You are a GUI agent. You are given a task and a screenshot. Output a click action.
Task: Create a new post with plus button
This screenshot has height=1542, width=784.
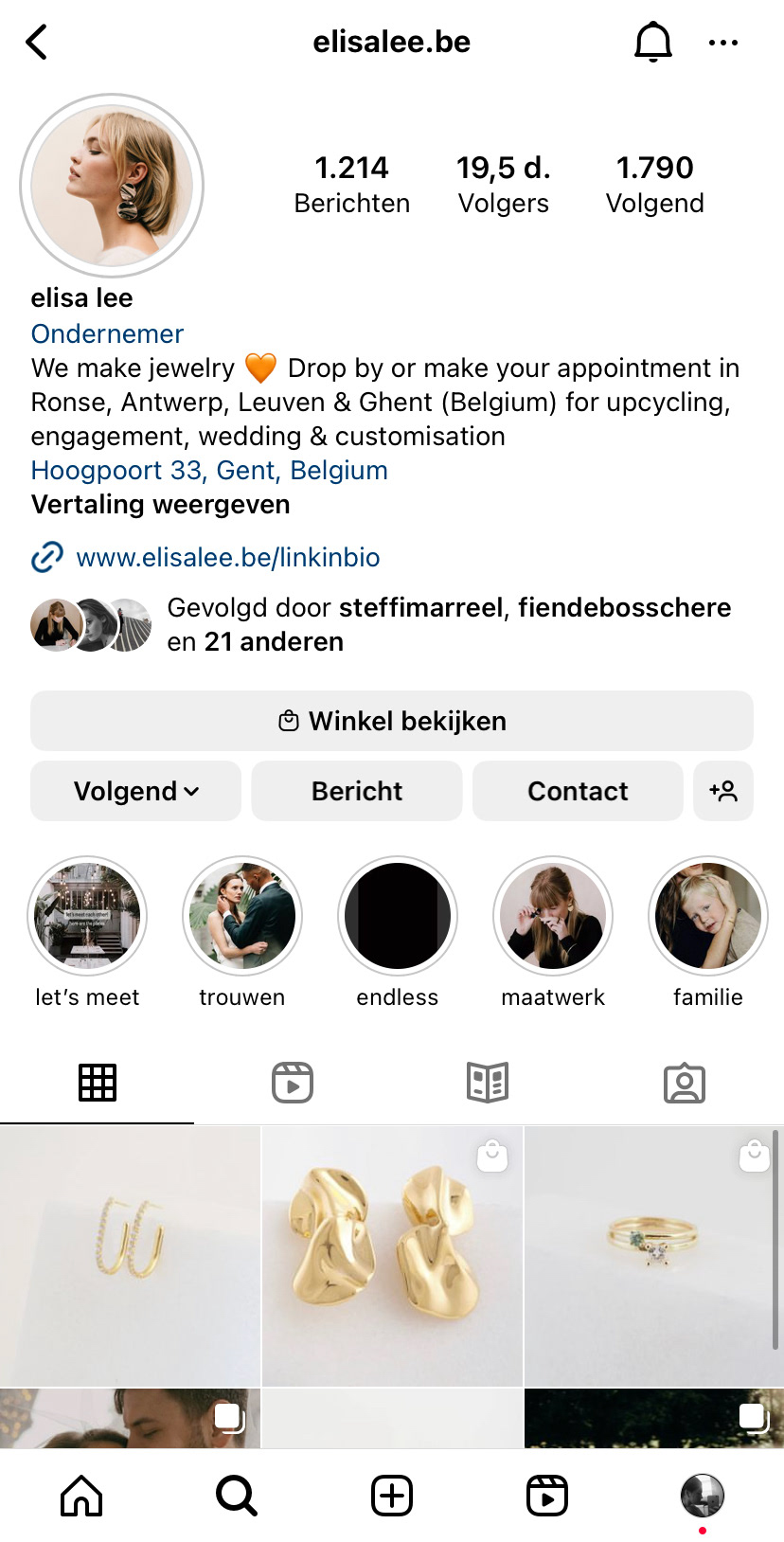392,1497
